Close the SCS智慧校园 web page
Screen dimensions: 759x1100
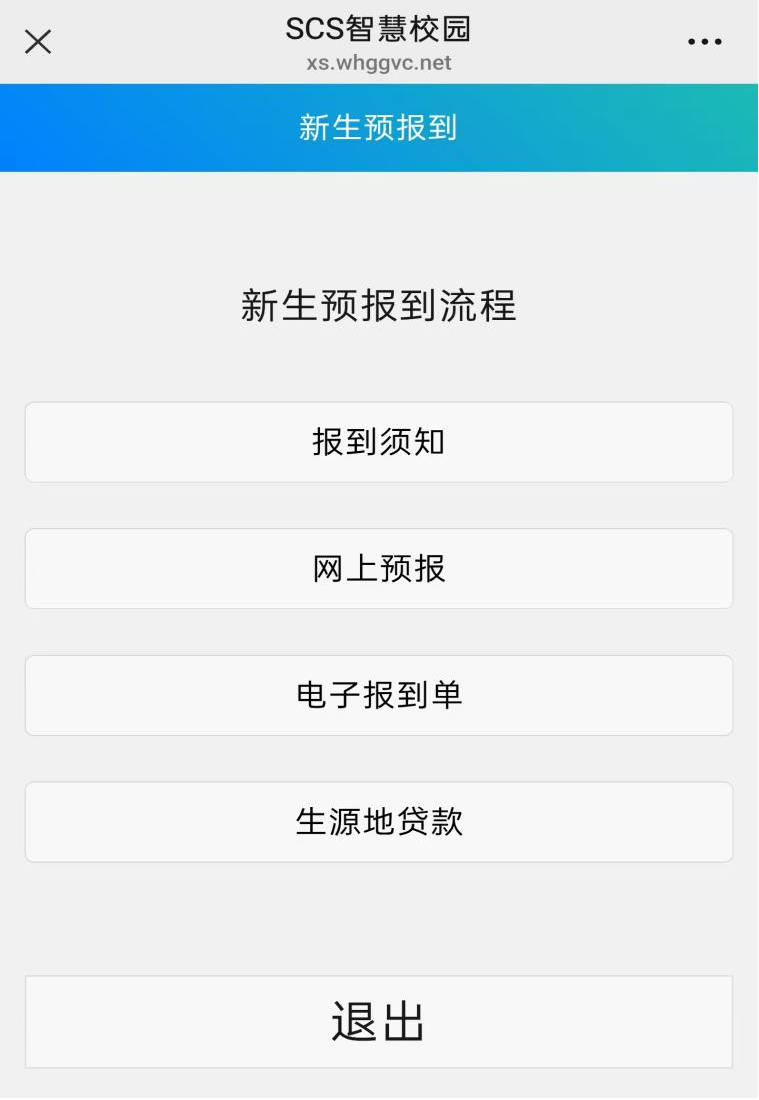38,41
